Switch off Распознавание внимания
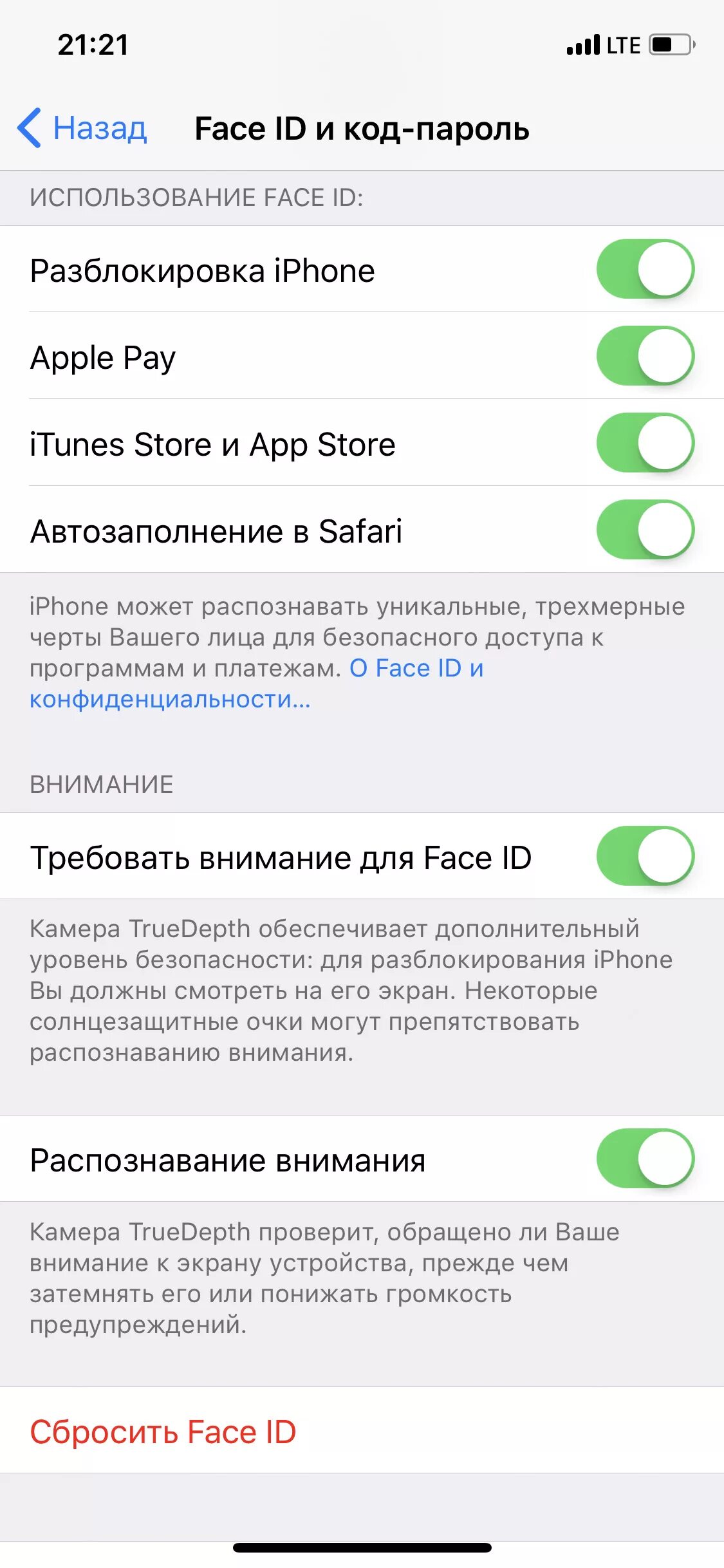 (x=645, y=1158)
